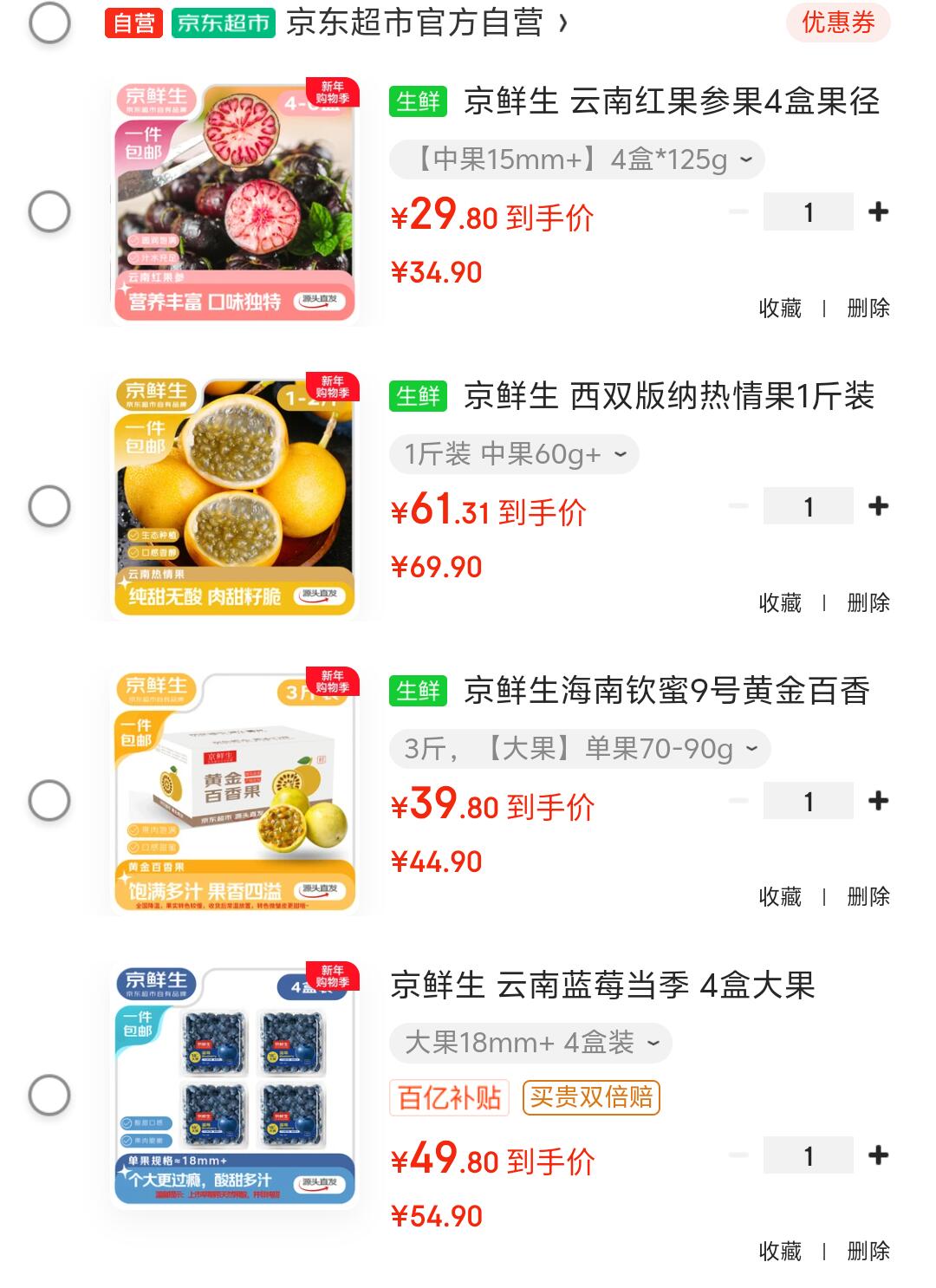936x1288 pixels.
Task: Remove 海南钦蜜9号黄金百香 from cart
Action: tap(868, 896)
